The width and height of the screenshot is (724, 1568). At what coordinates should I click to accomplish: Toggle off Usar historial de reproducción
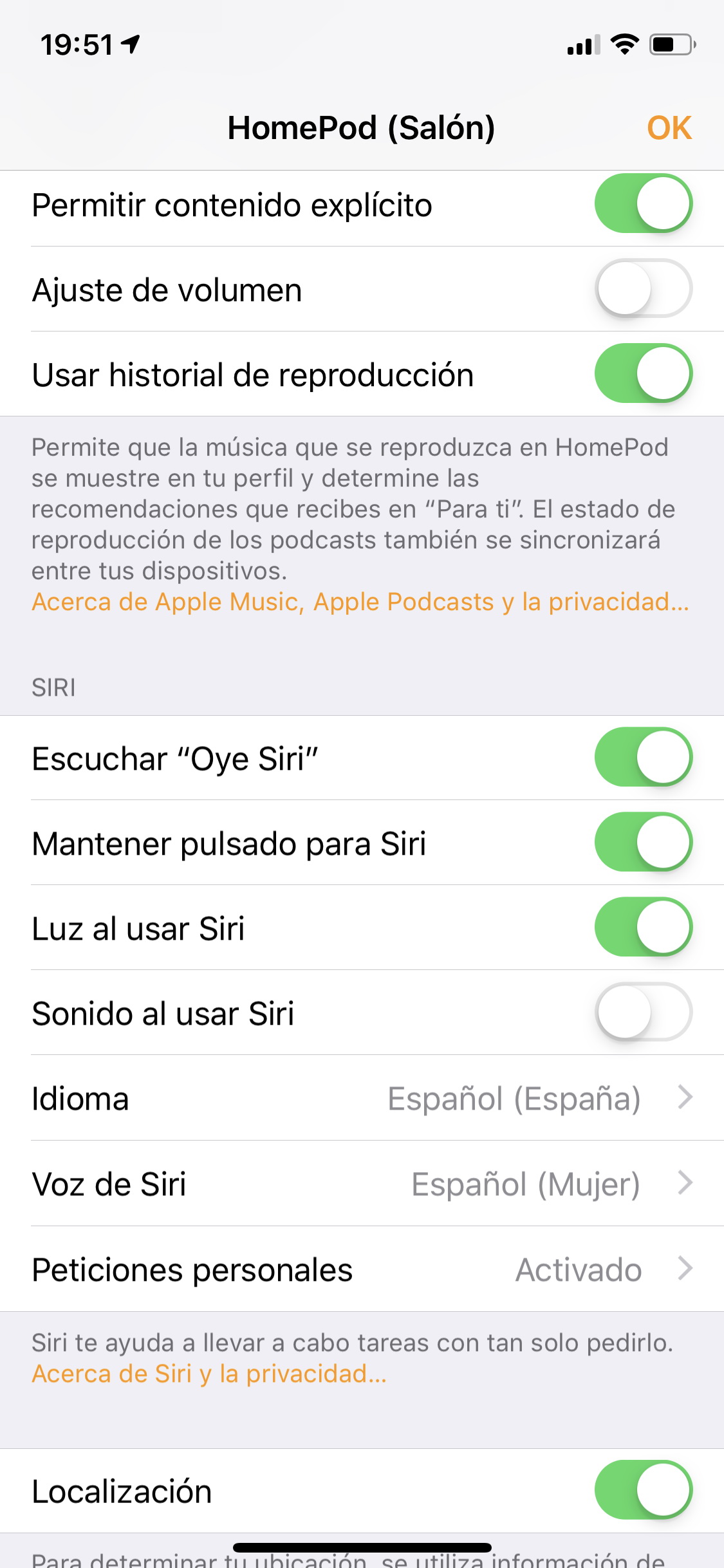tap(644, 373)
